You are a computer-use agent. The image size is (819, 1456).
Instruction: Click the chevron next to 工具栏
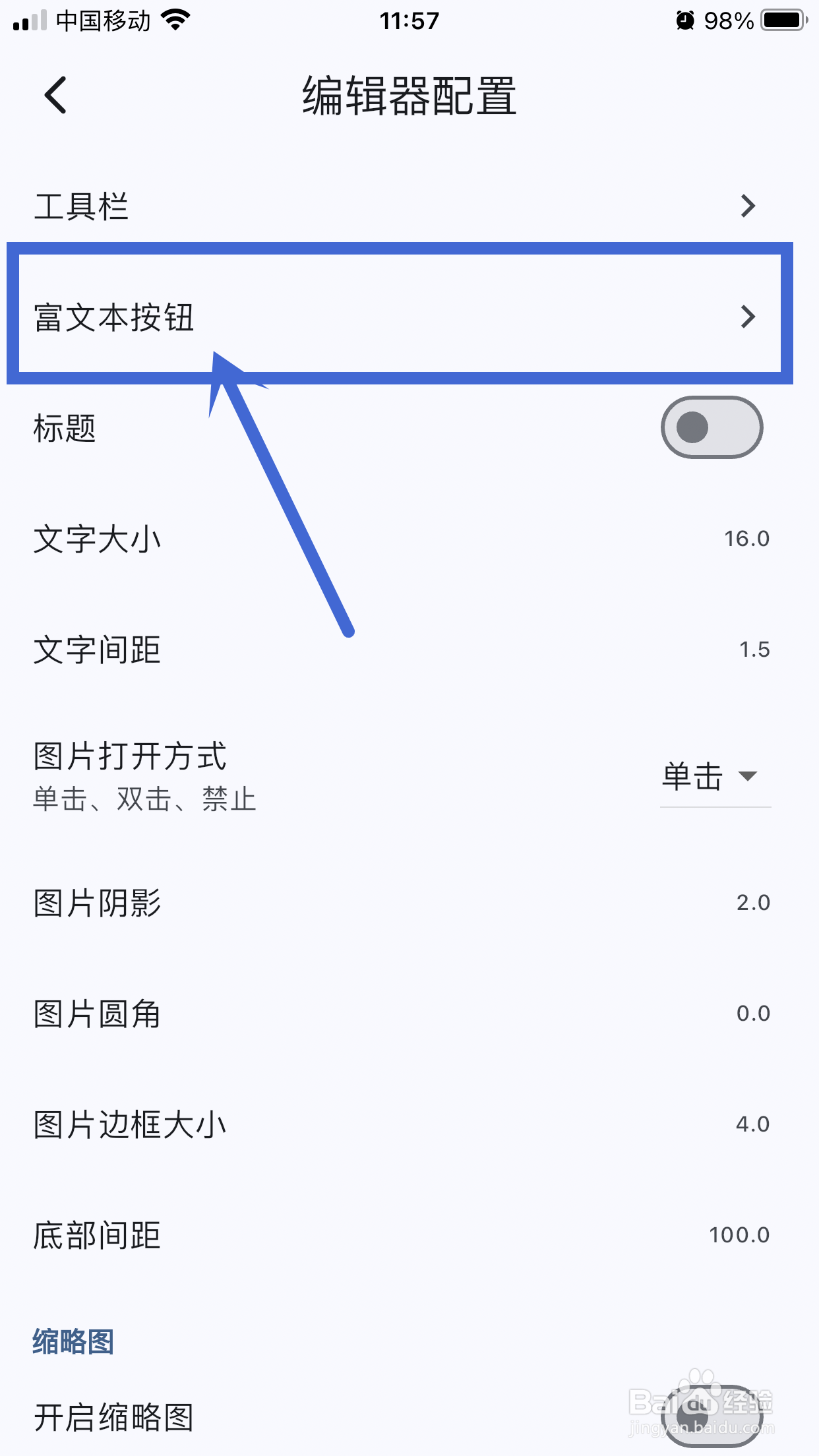749,206
